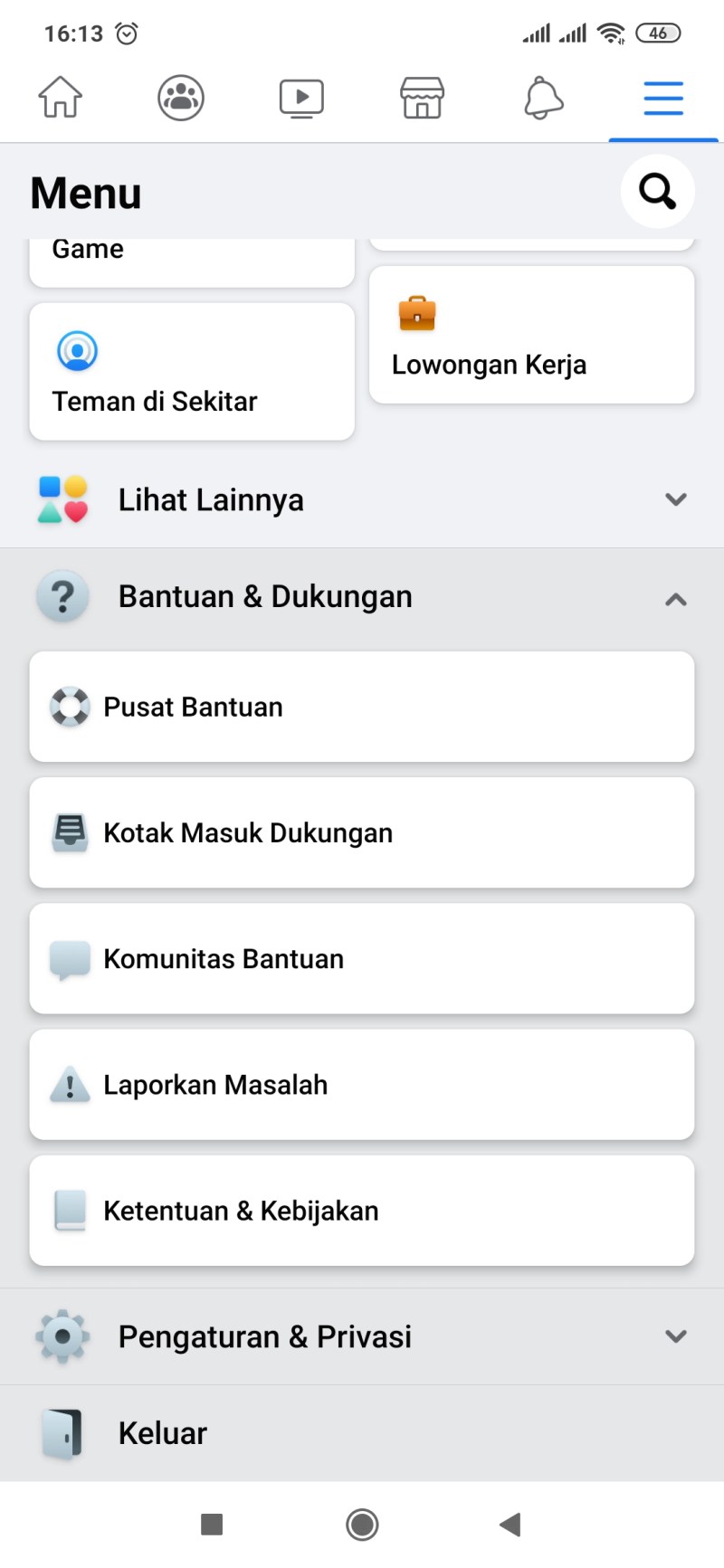Open the Watch video tab

click(x=301, y=98)
